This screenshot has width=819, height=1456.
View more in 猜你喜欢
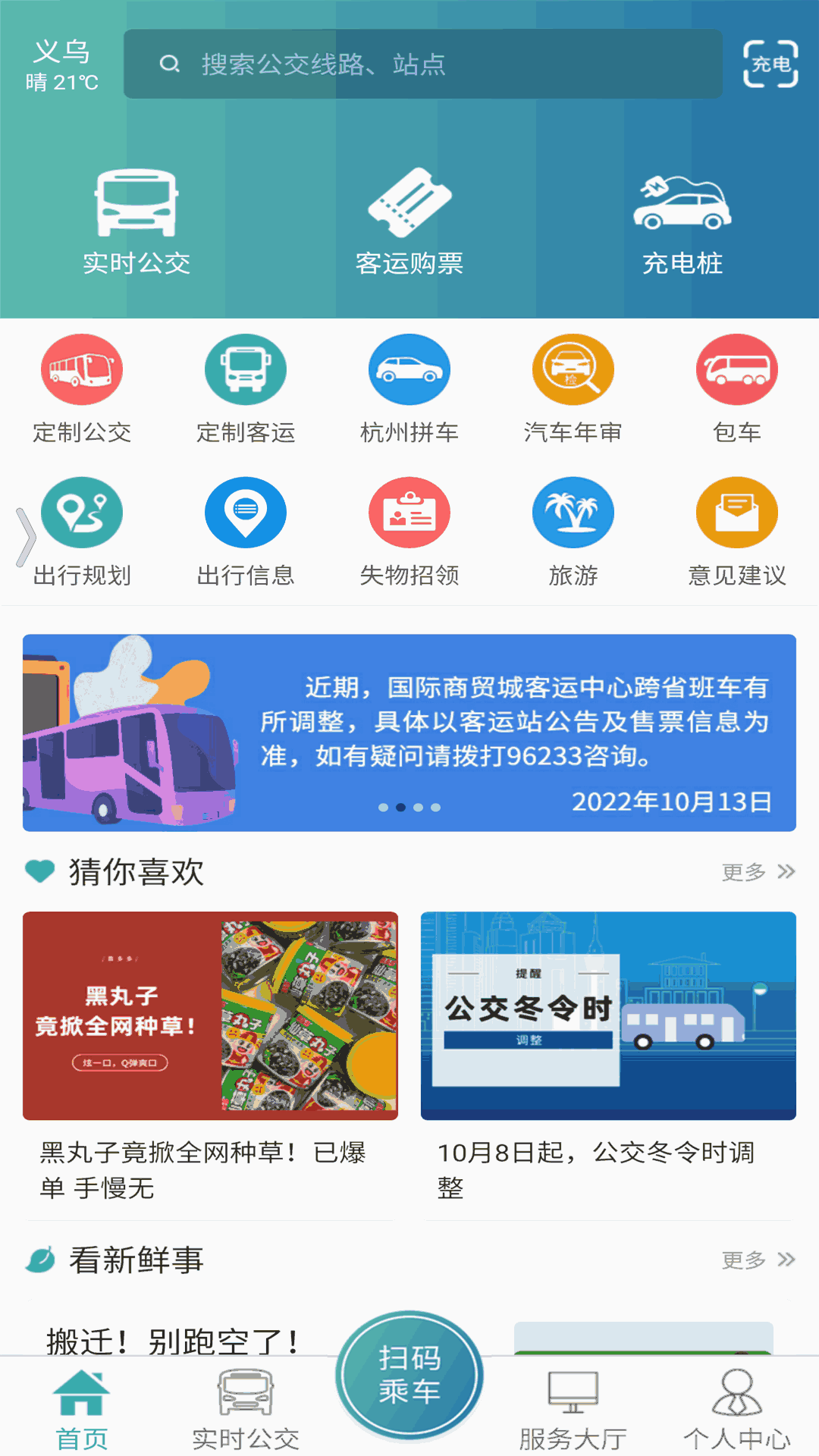[x=758, y=872]
